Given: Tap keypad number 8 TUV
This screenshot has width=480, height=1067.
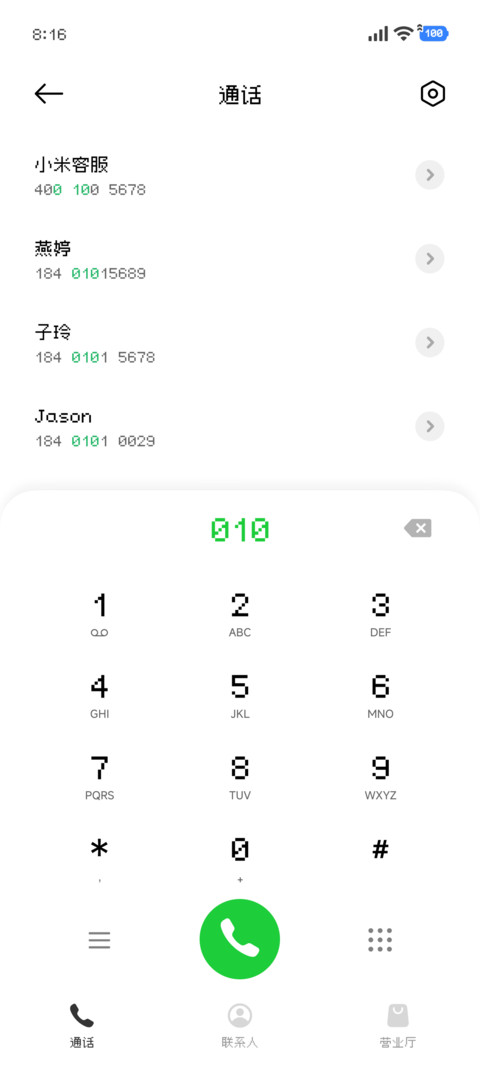Looking at the screenshot, I should (240, 778).
